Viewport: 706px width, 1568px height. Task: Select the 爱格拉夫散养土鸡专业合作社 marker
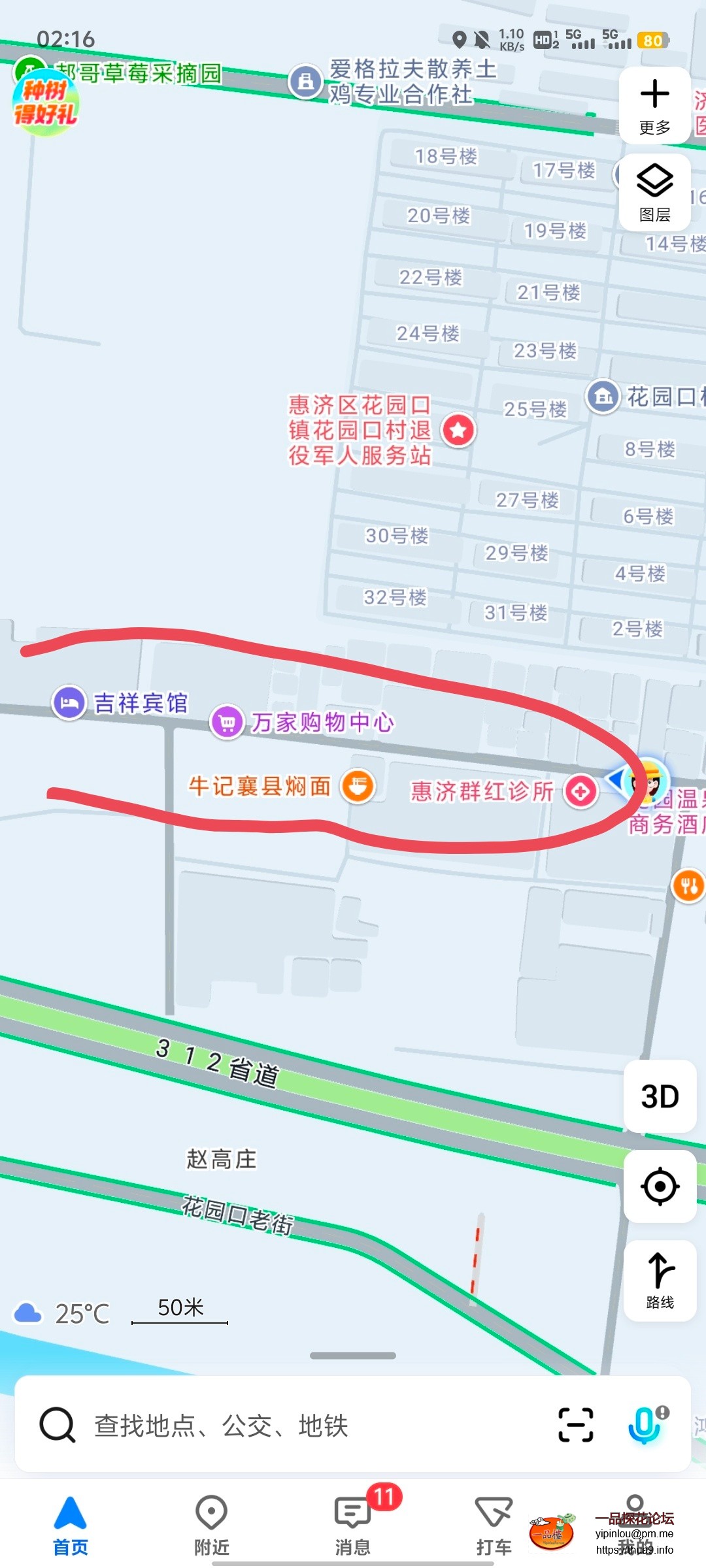[305, 82]
